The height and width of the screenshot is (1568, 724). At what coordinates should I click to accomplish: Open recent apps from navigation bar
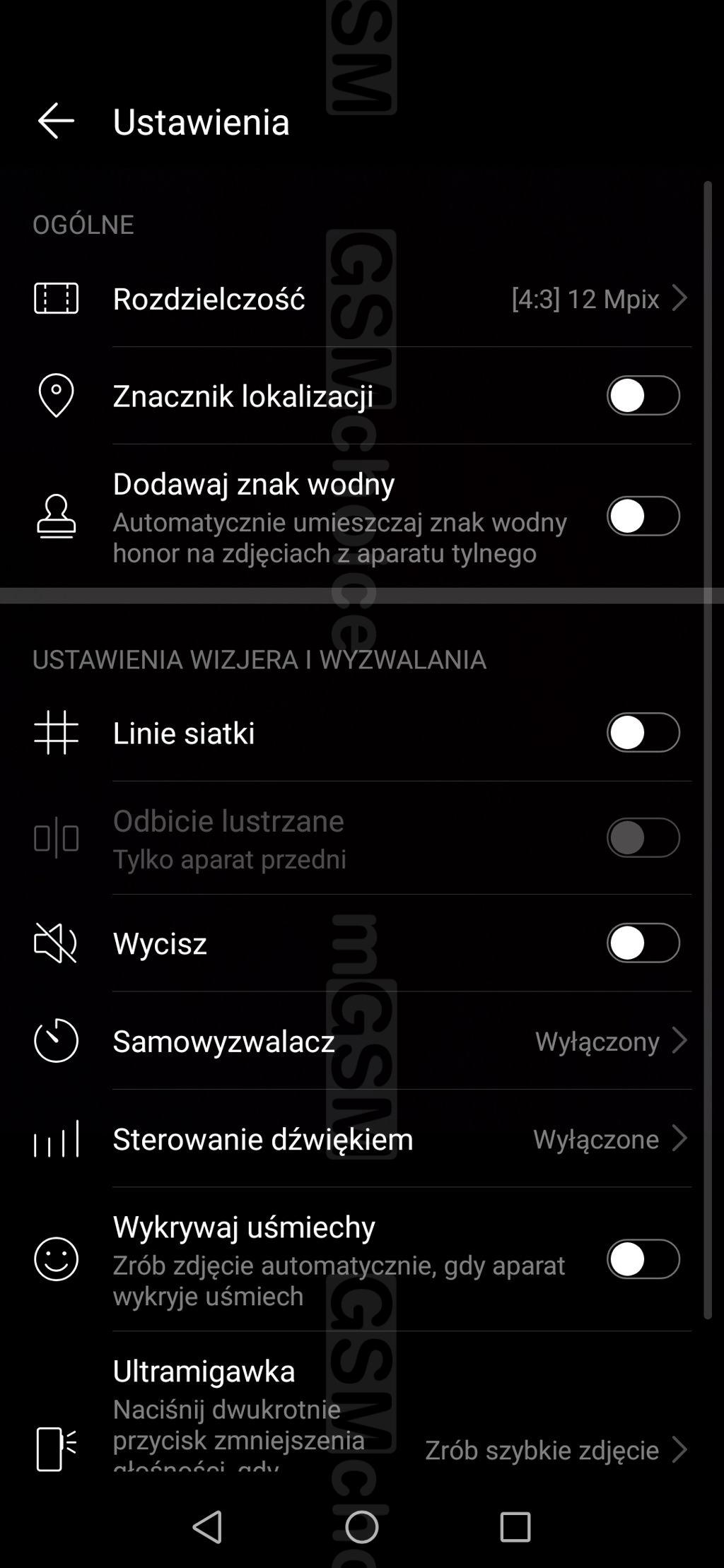515,1527
